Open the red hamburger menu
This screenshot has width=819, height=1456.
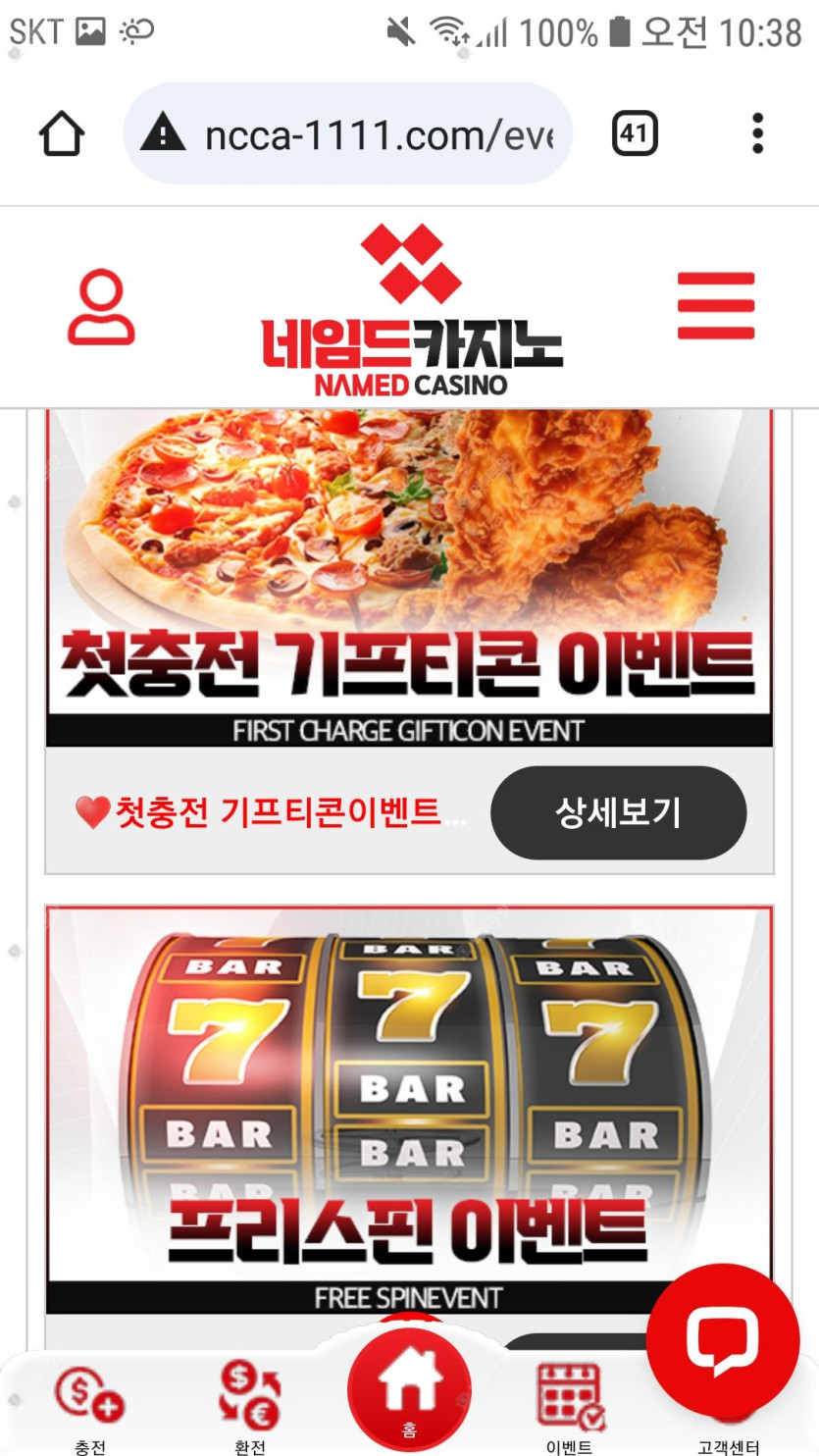[x=716, y=306]
